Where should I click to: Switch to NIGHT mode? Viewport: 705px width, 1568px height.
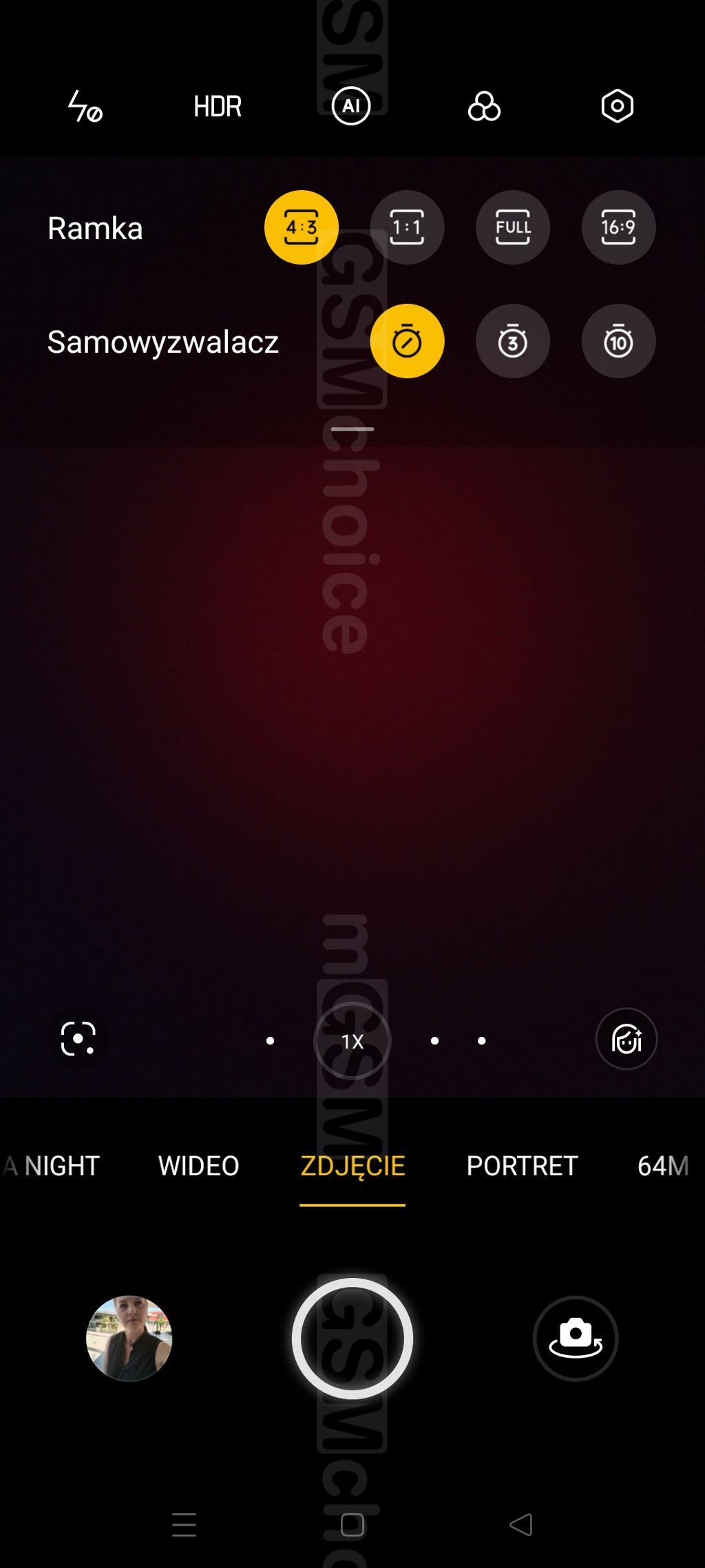(x=62, y=1166)
